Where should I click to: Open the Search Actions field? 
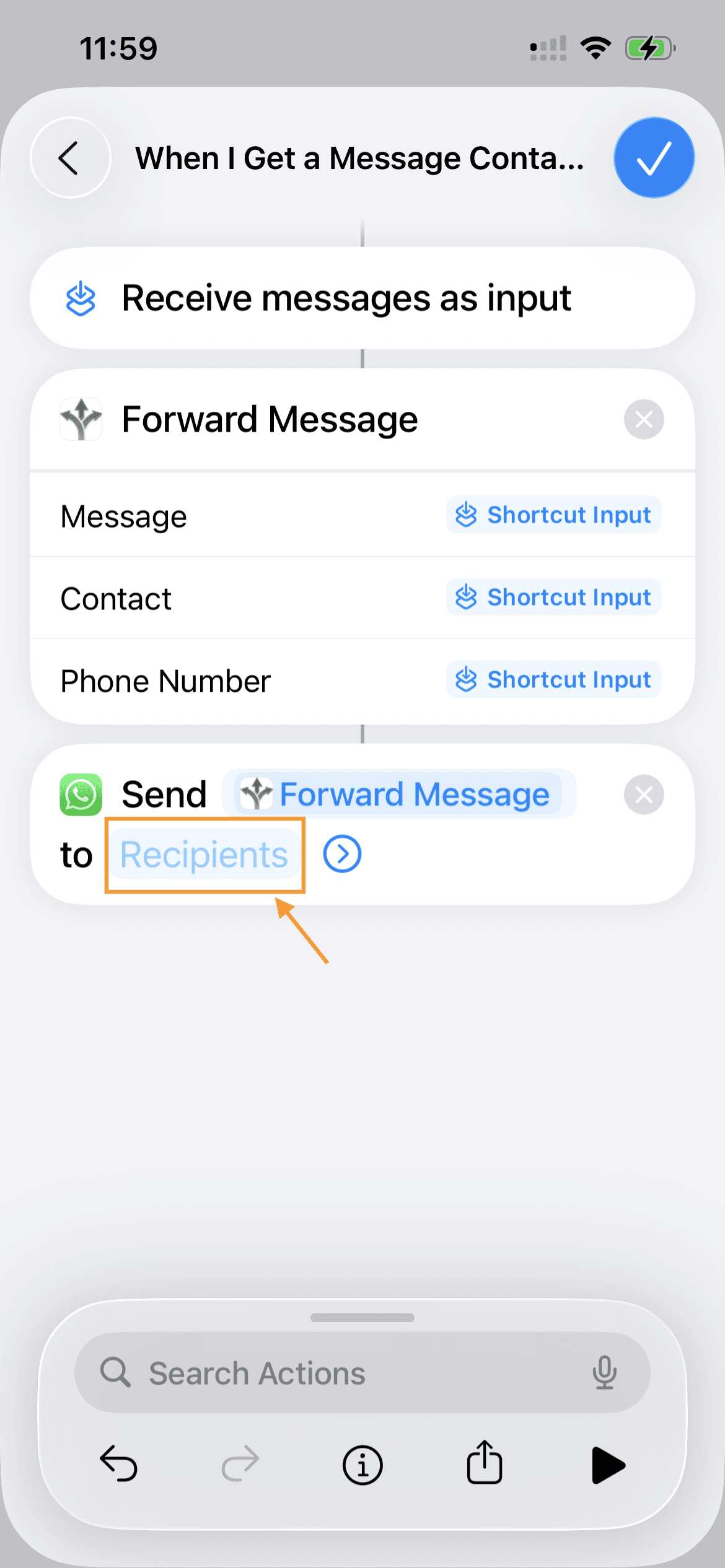coord(347,1373)
